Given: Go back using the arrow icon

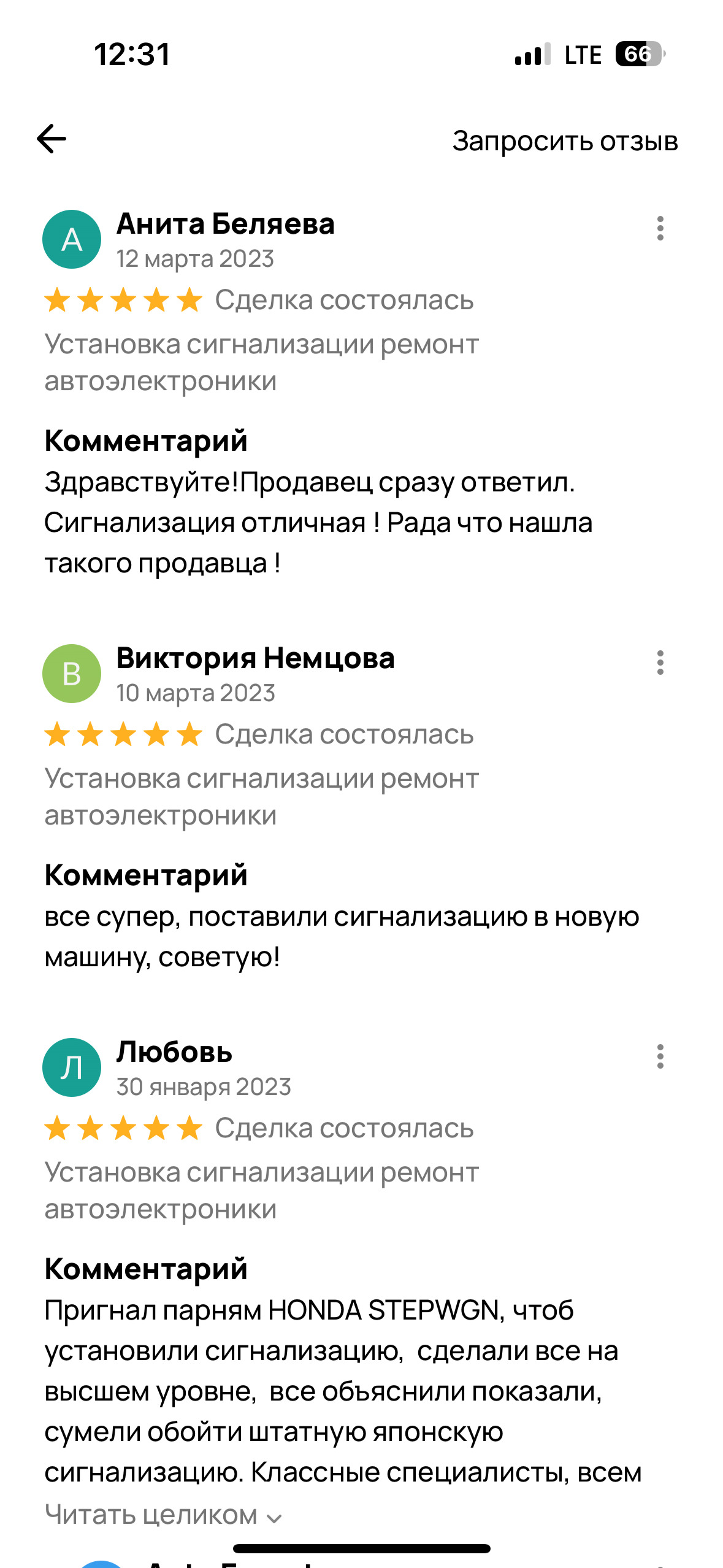Looking at the screenshot, I should tap(52, 139).
